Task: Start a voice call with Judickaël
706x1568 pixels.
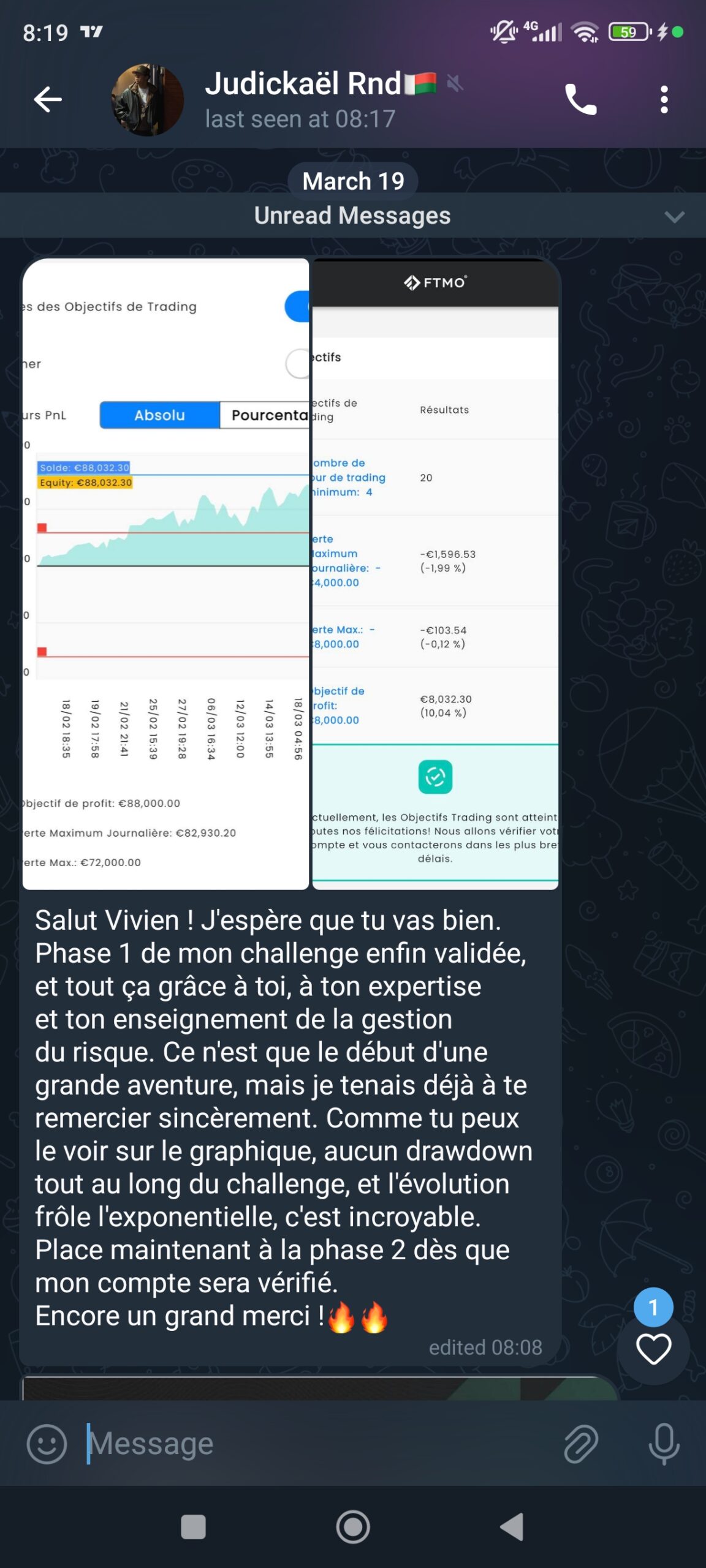Action: (580, 99)
